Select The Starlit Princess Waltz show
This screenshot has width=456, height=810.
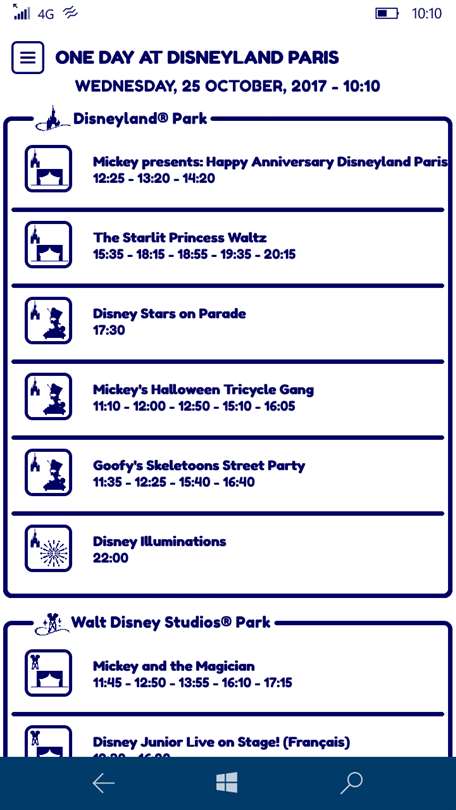(x=228, y=245)
